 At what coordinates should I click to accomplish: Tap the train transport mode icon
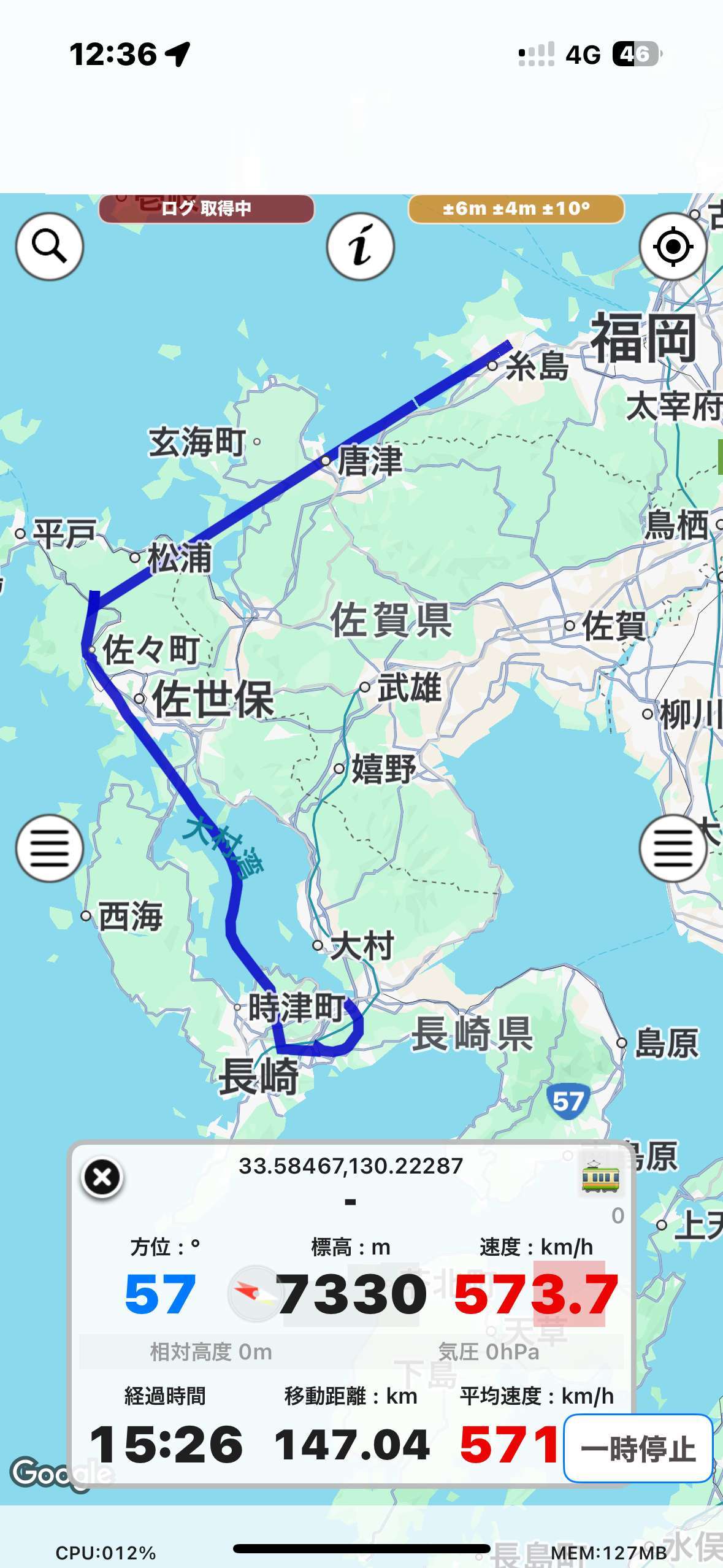[600, 1177]
